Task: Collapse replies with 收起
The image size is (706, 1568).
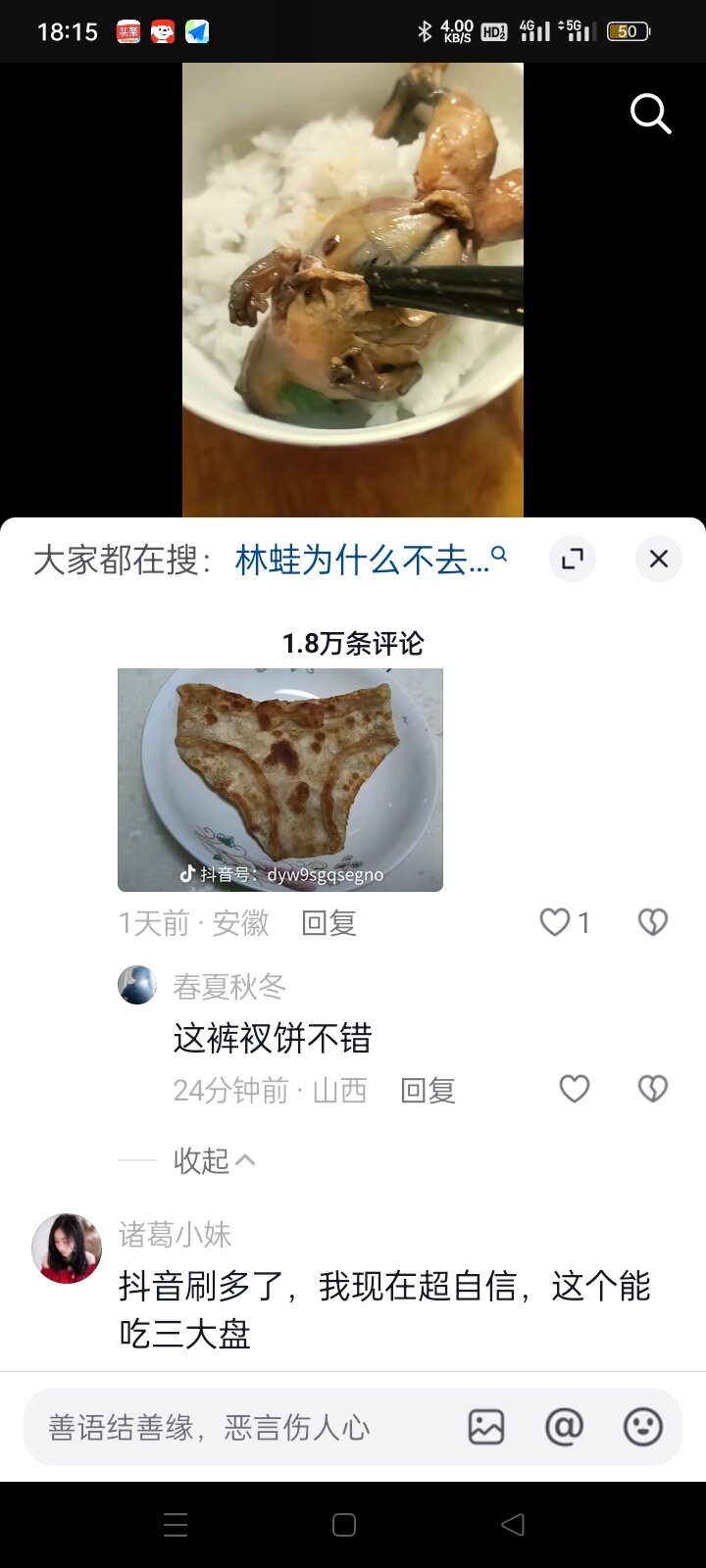Action: [x=214, y=1160]
